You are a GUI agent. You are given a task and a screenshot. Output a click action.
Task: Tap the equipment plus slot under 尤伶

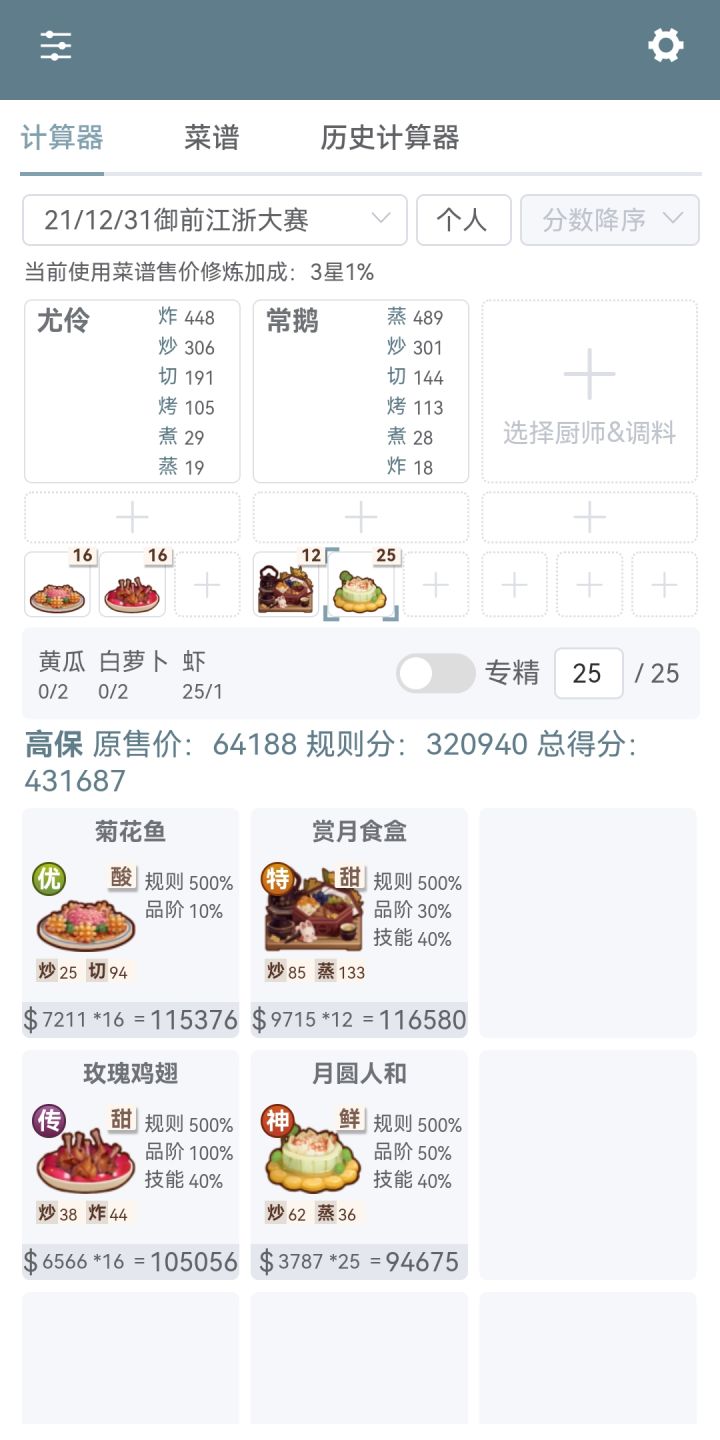tap(132, 518)
